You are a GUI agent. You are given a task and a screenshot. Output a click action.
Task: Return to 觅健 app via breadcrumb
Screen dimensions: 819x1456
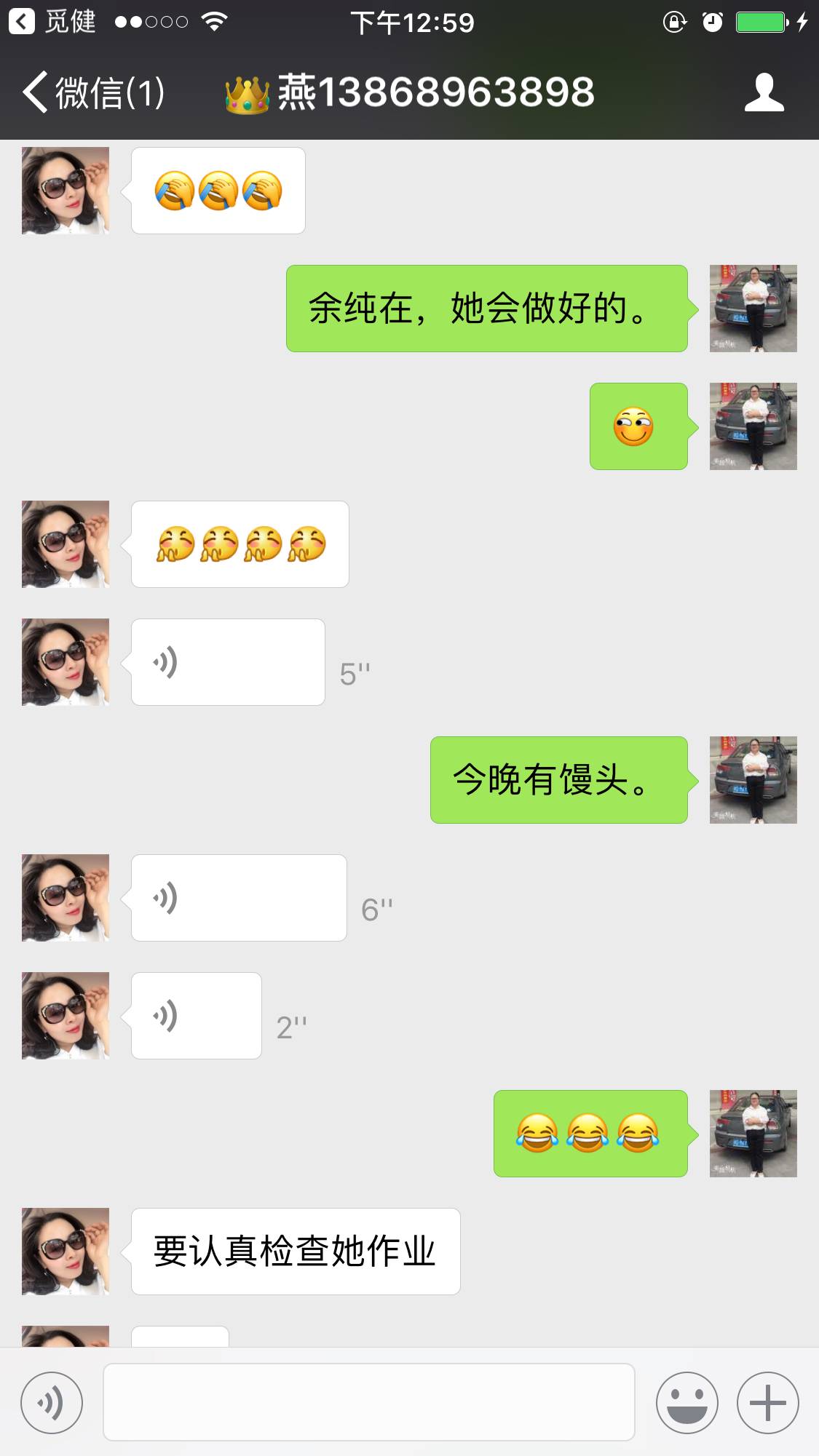click(52, 22)
